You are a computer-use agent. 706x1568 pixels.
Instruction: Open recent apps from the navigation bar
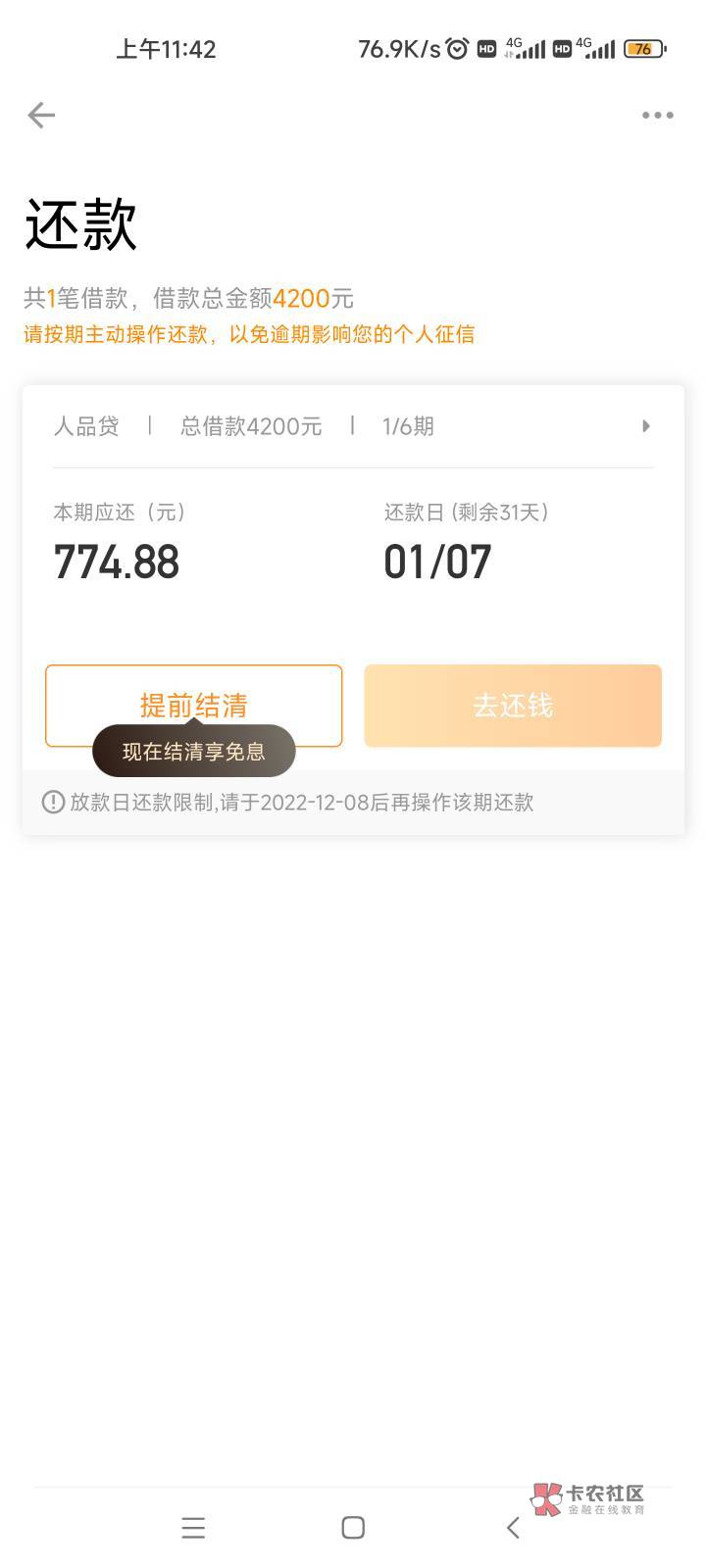[193, 1527]
